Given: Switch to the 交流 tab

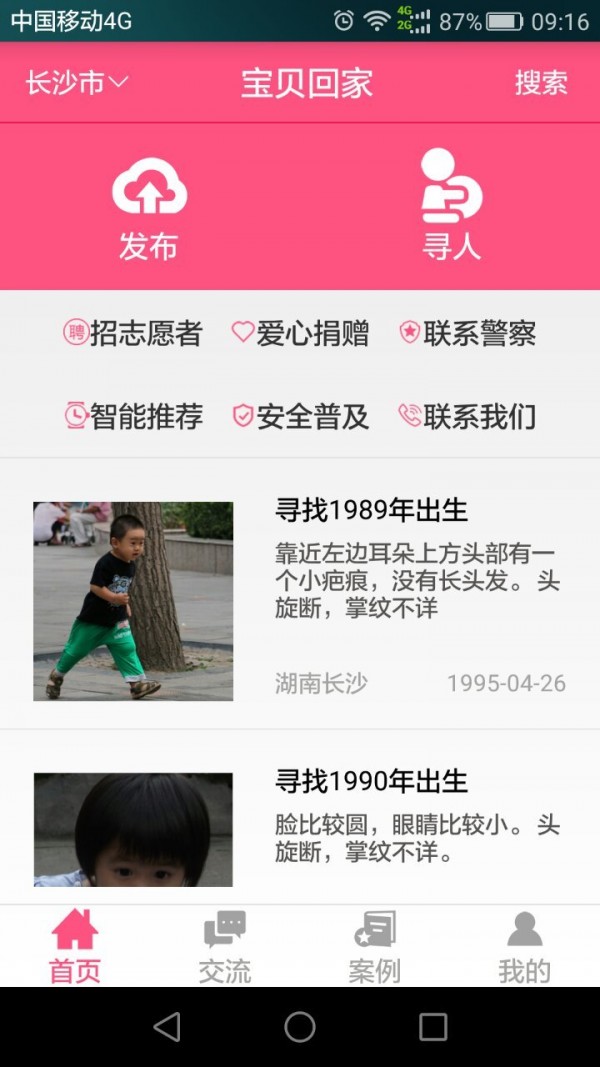Looking at the screenshot, I should tap(225, 946).
